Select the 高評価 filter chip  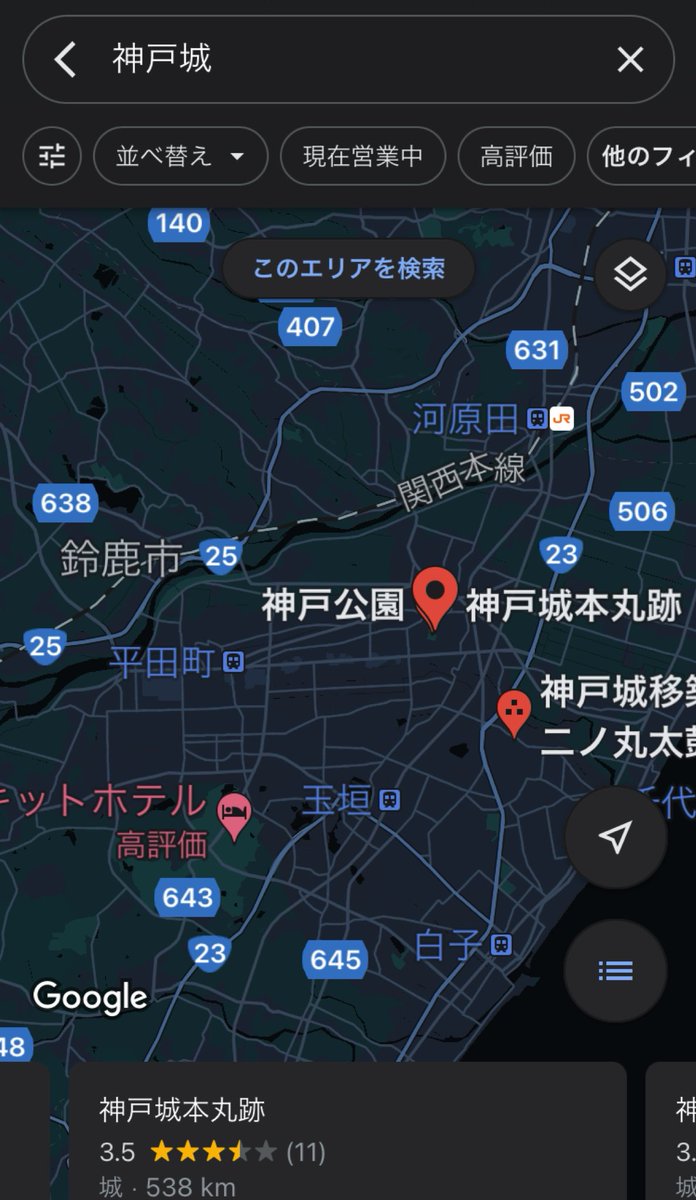516,156
